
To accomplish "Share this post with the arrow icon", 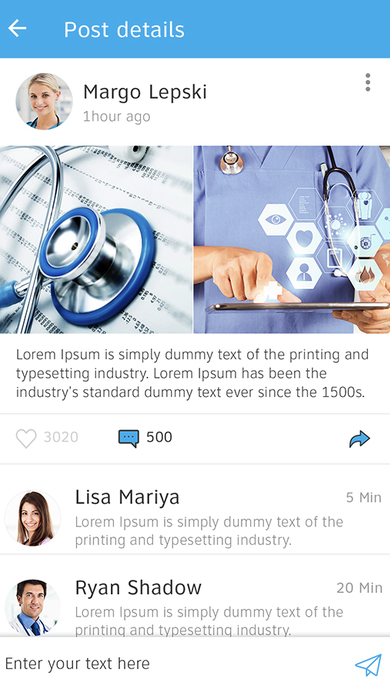I will pyautogui.click(x=359, y=439).
